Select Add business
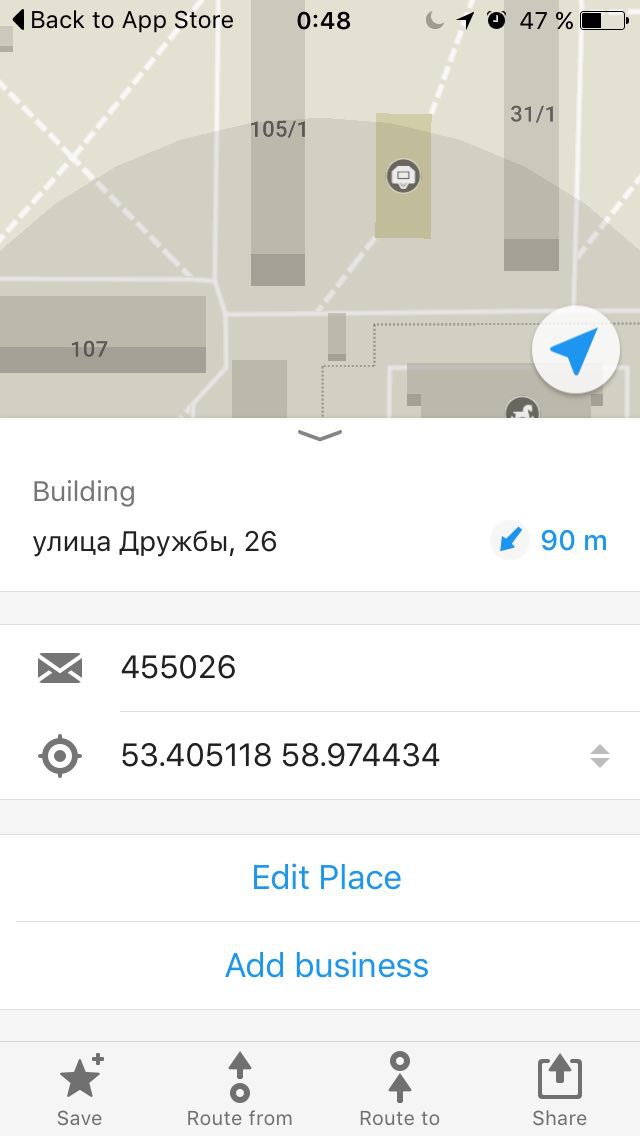This screenshot has height=1136, width=640. point(327,965)
